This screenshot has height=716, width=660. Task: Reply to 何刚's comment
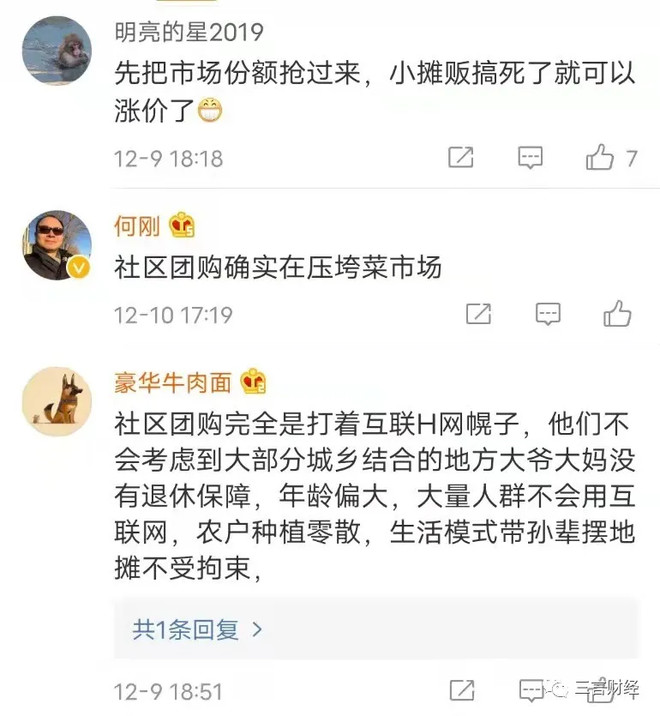coord(547,314)
